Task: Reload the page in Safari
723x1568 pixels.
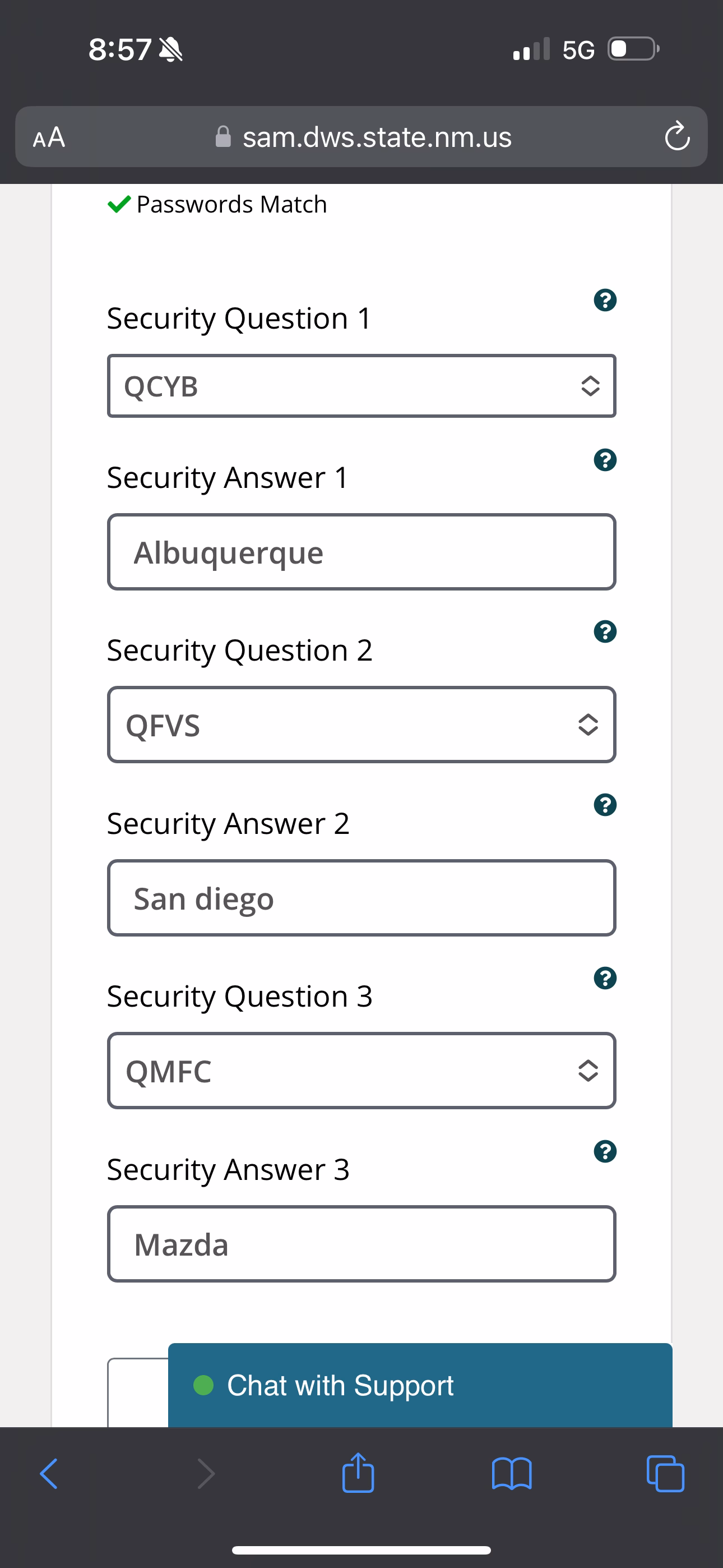Action: click(676, 136)
